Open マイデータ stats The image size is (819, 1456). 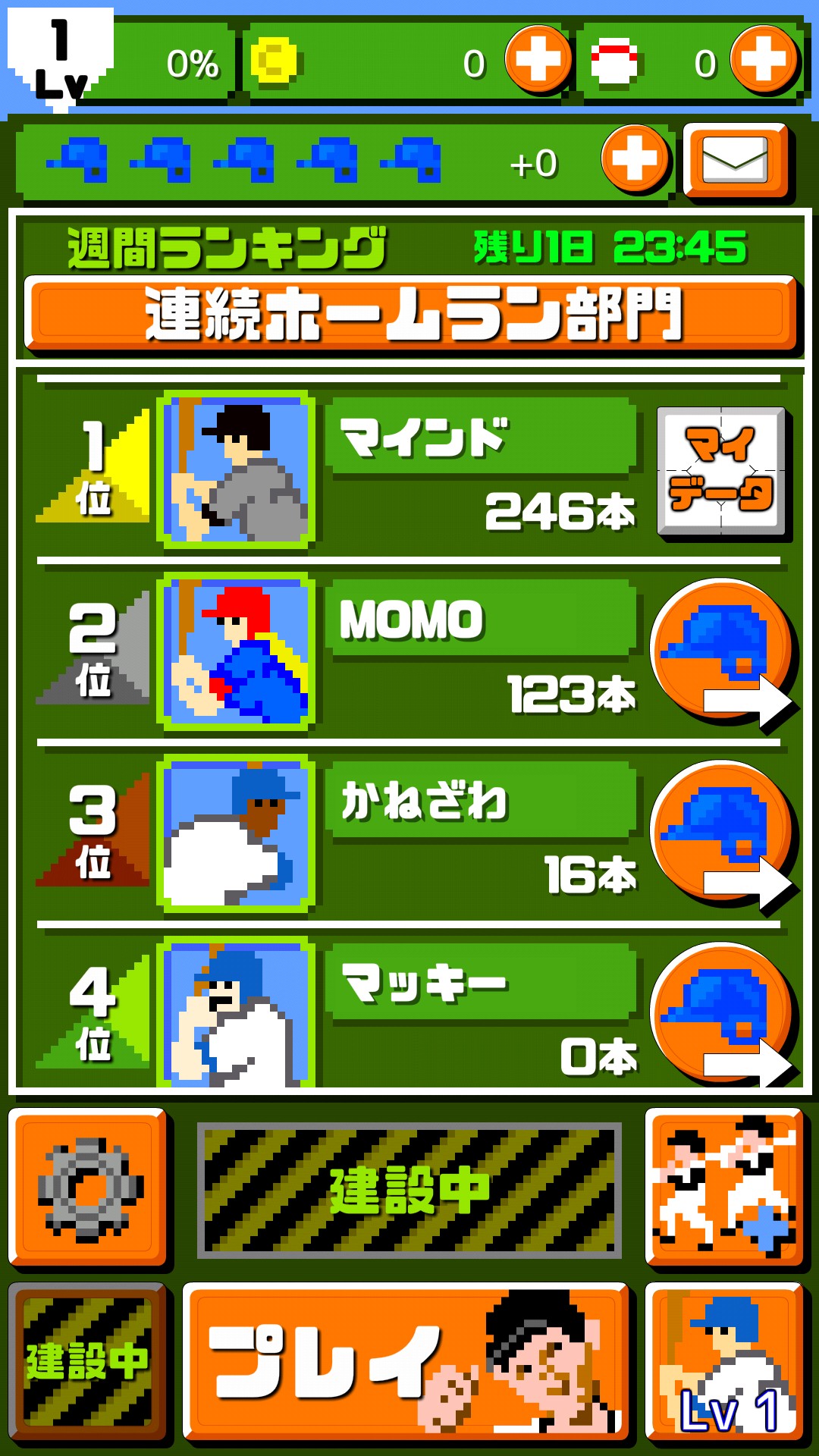pos(721,471)
